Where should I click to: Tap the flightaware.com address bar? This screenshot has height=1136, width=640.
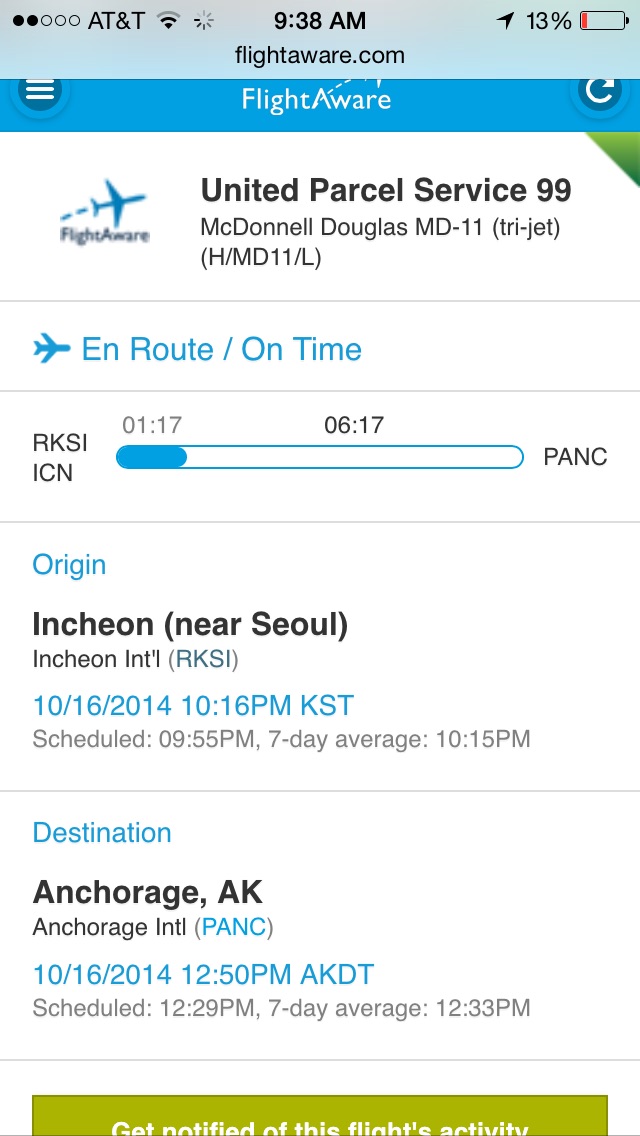tap(320, 55)
